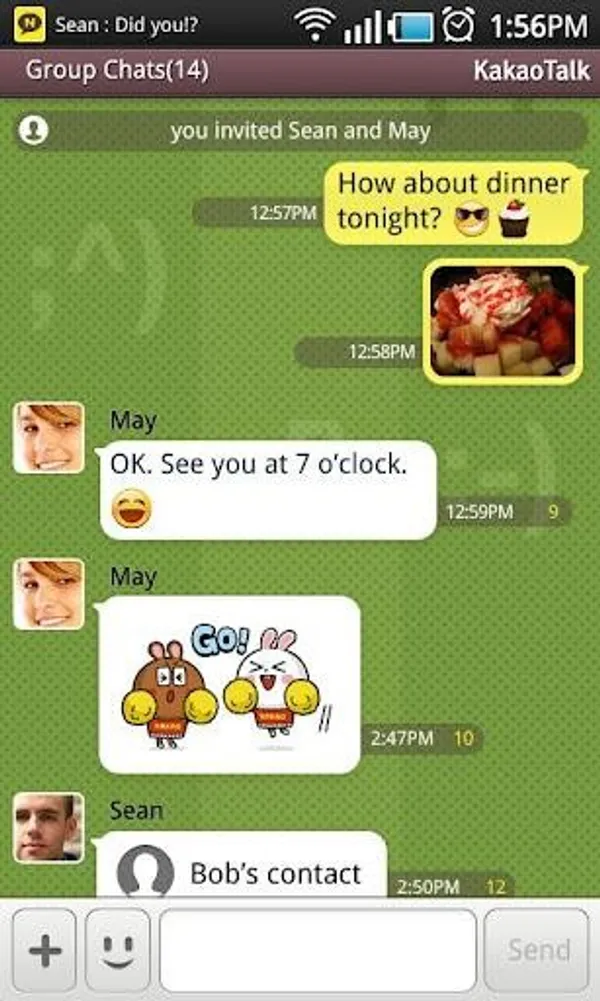
Task: Open May's avatar beside the 7 o'clock message
Action: coord(48,437)
